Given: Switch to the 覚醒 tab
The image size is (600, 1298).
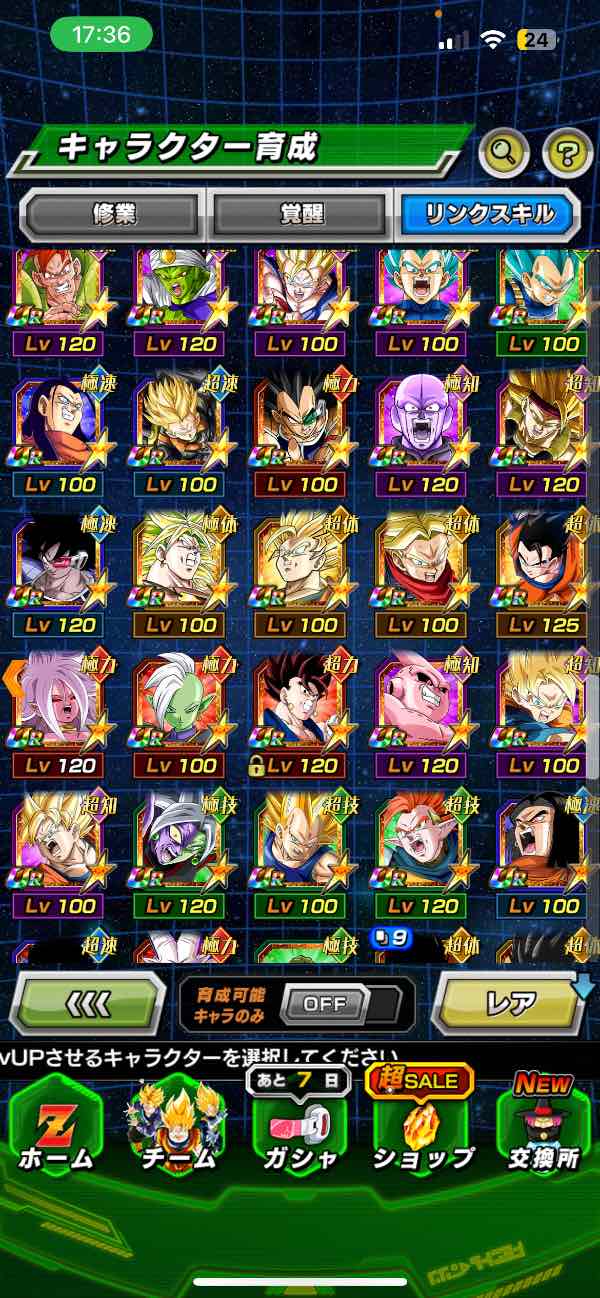Looking at the screenshot, I should pos(299,214).
